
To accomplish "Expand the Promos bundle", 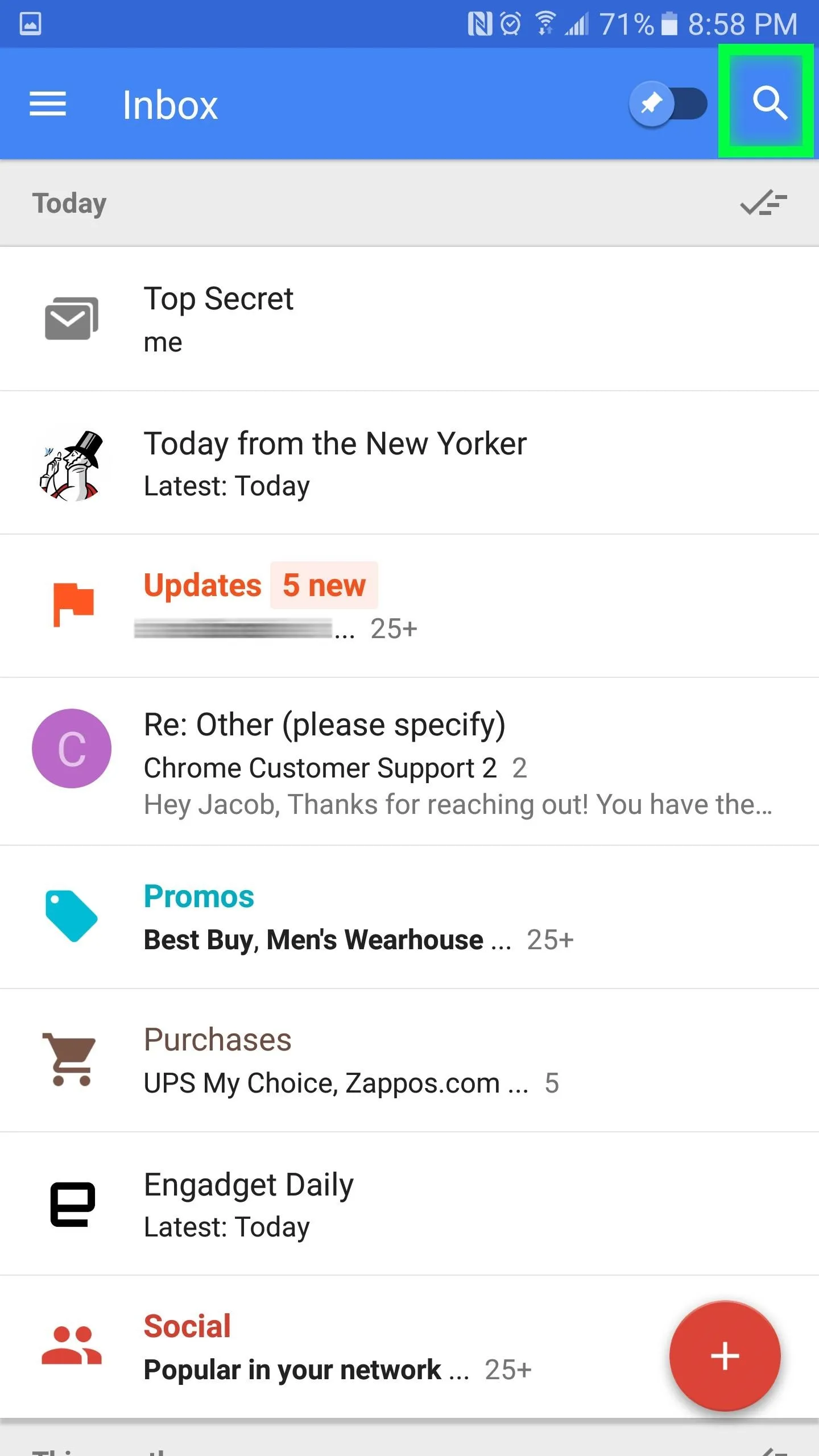I will 409,917.
